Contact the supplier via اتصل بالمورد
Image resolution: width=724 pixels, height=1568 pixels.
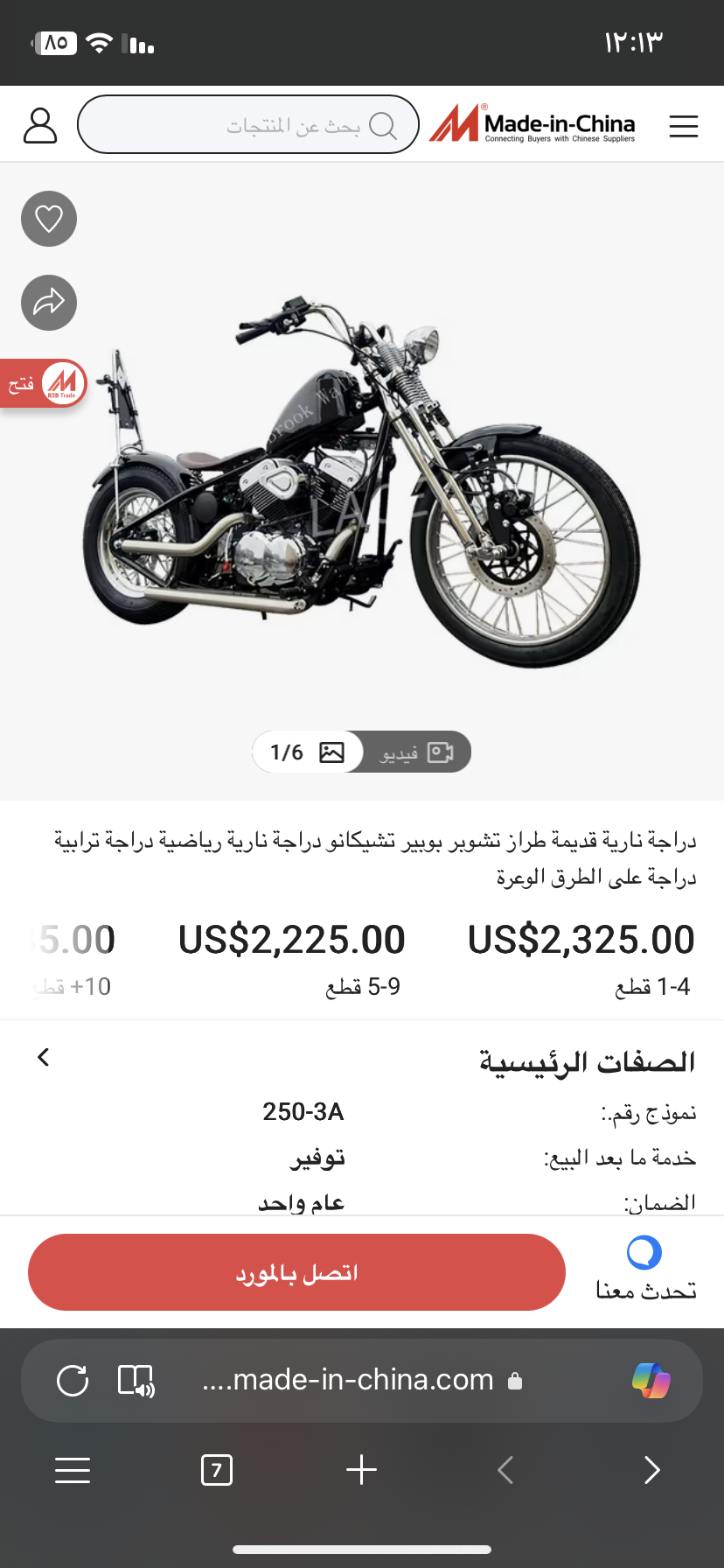tap(296, 1272)
